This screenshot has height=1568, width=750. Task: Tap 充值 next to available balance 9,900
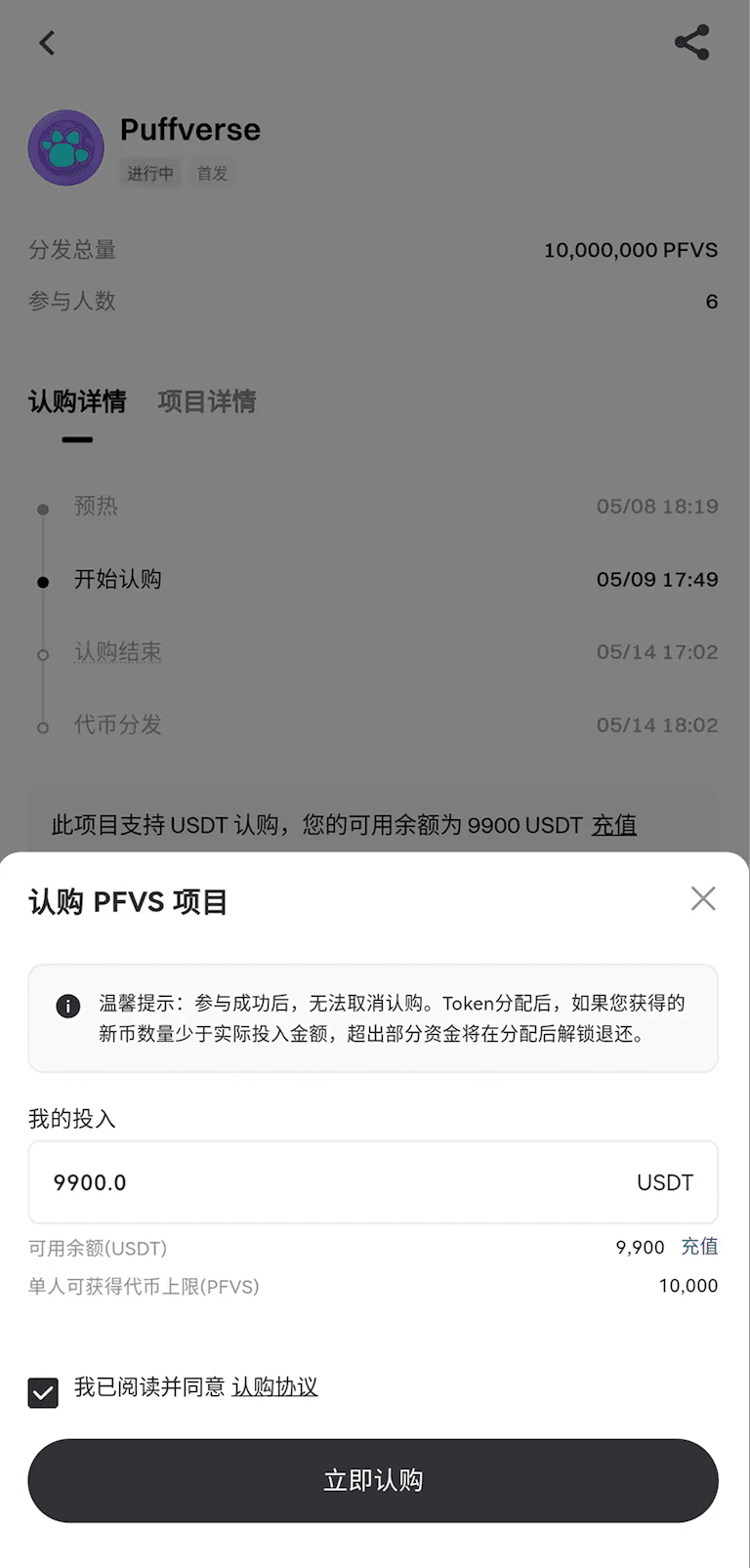click(x=699, y=1247)
